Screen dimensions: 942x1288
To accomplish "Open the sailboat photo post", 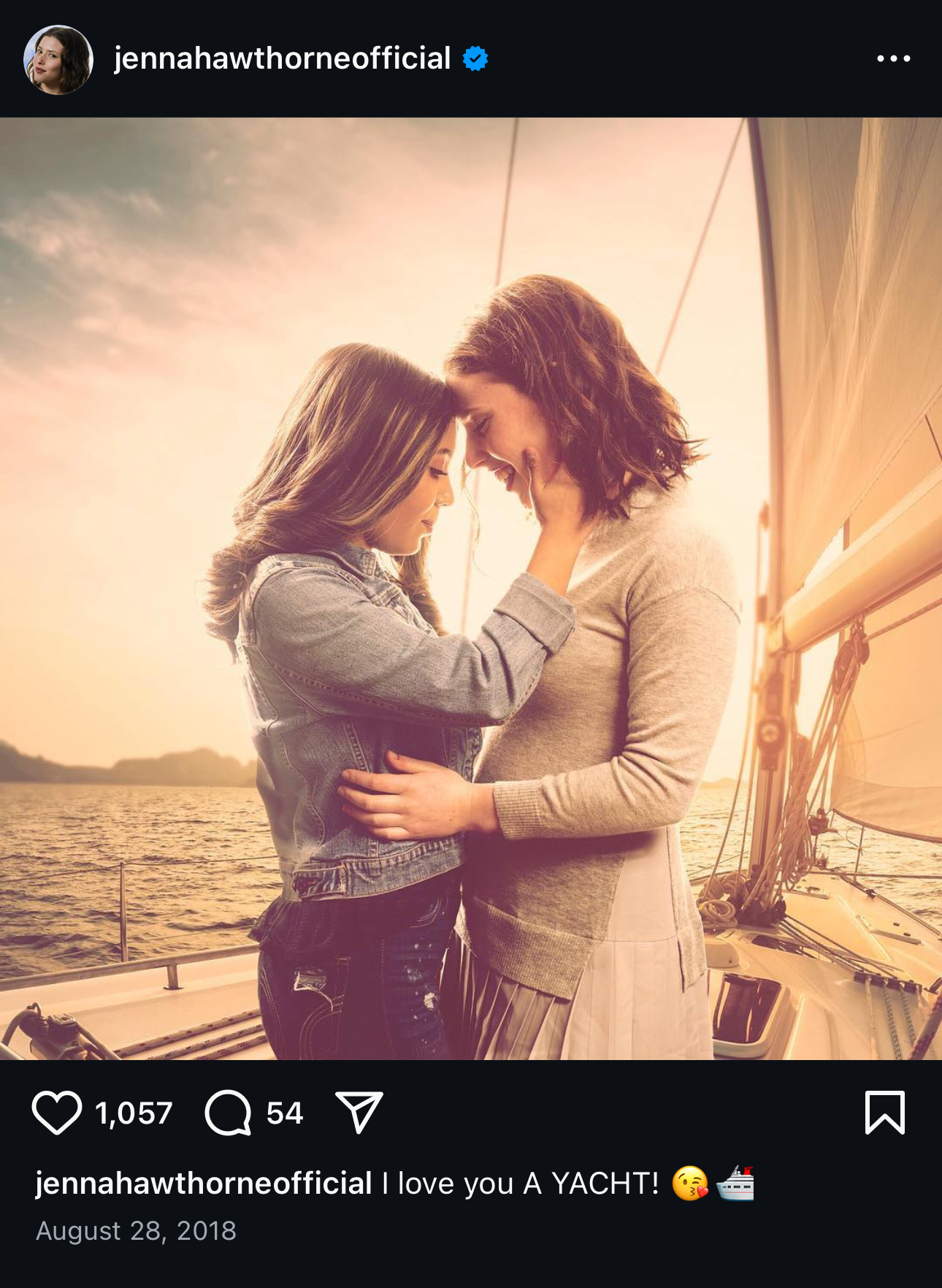I will click(x=471, y=588).
